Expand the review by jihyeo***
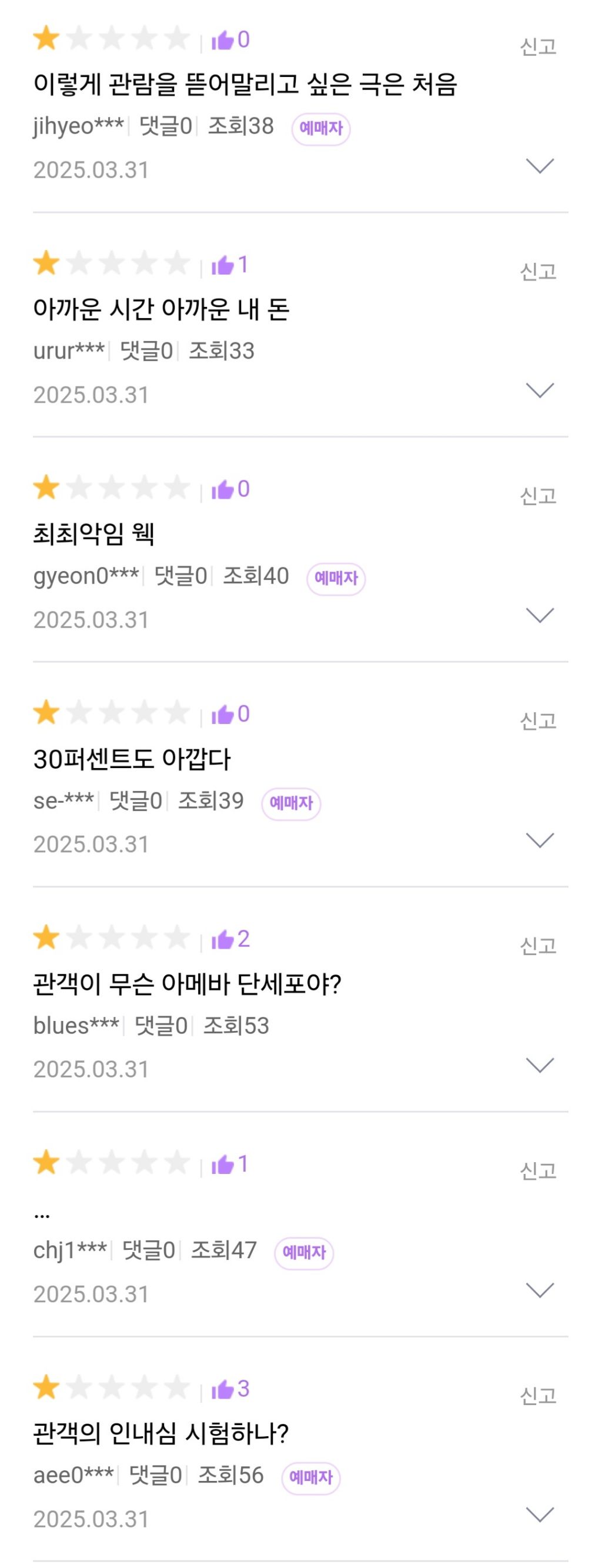 tap(539, 166)
